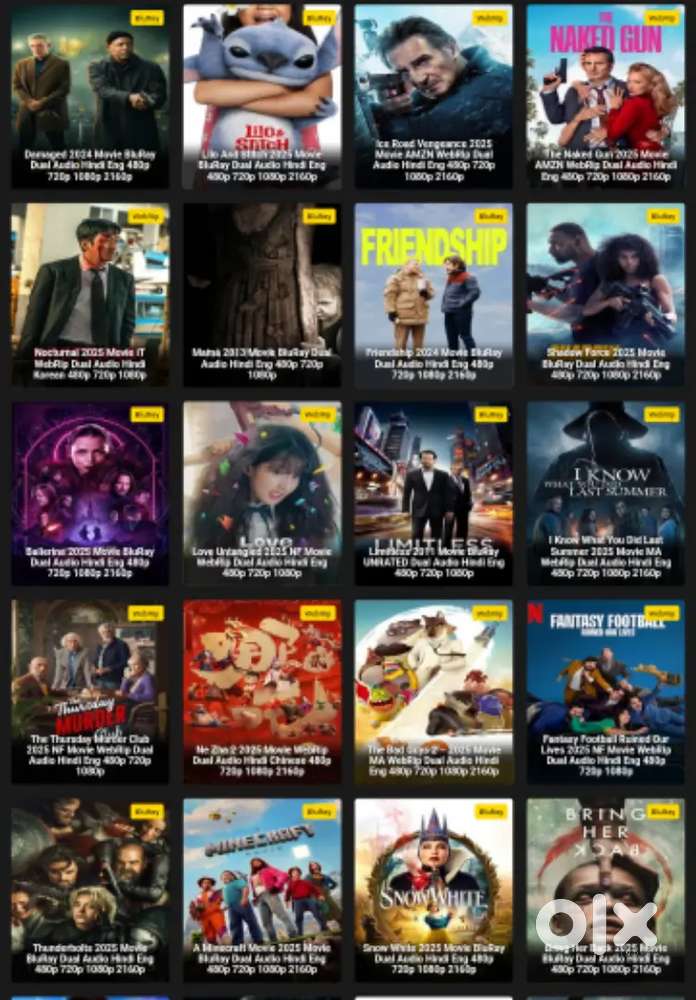Open The Naked Gun 2025 card
Viewport: 696px width, 1000px height.
tap(606, 96)
